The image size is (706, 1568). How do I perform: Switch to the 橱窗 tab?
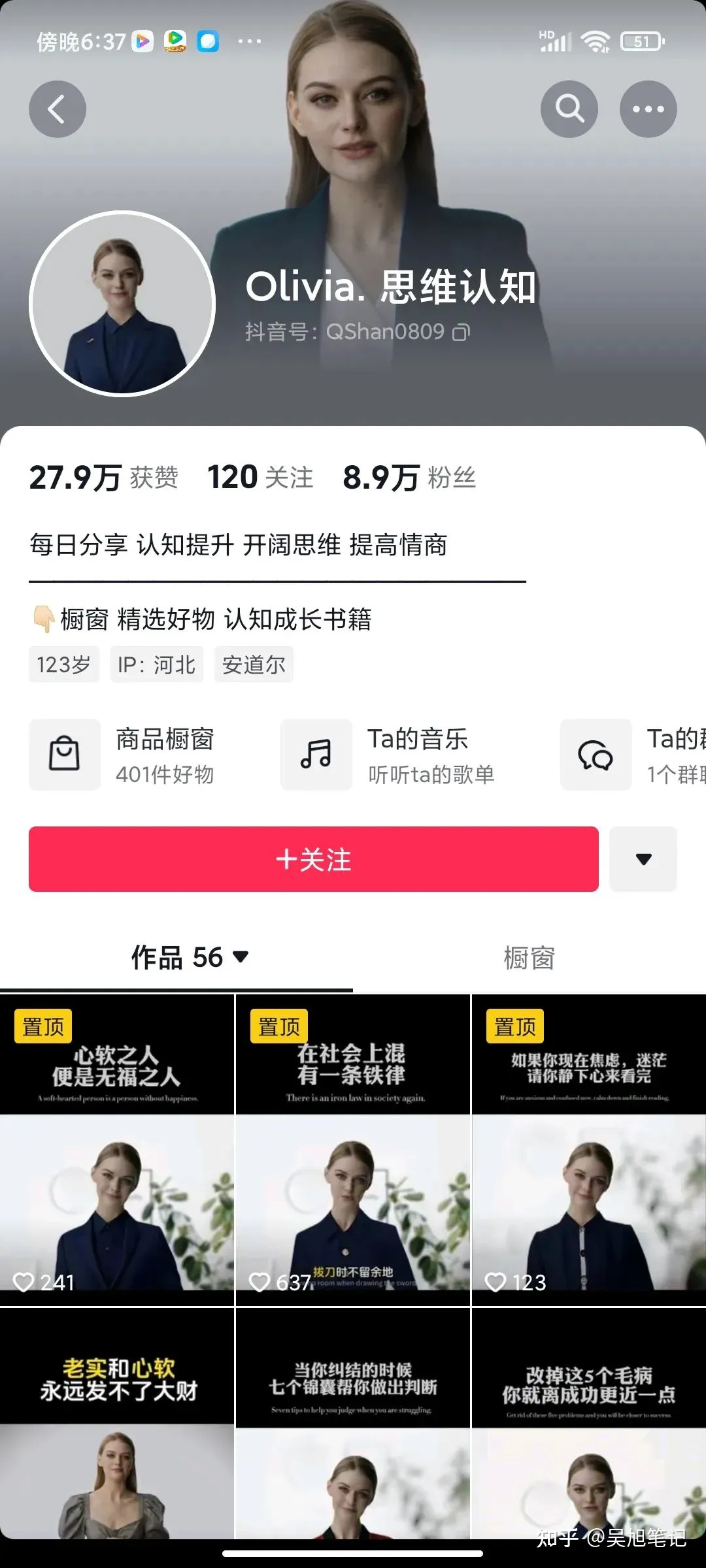point(529,958)
